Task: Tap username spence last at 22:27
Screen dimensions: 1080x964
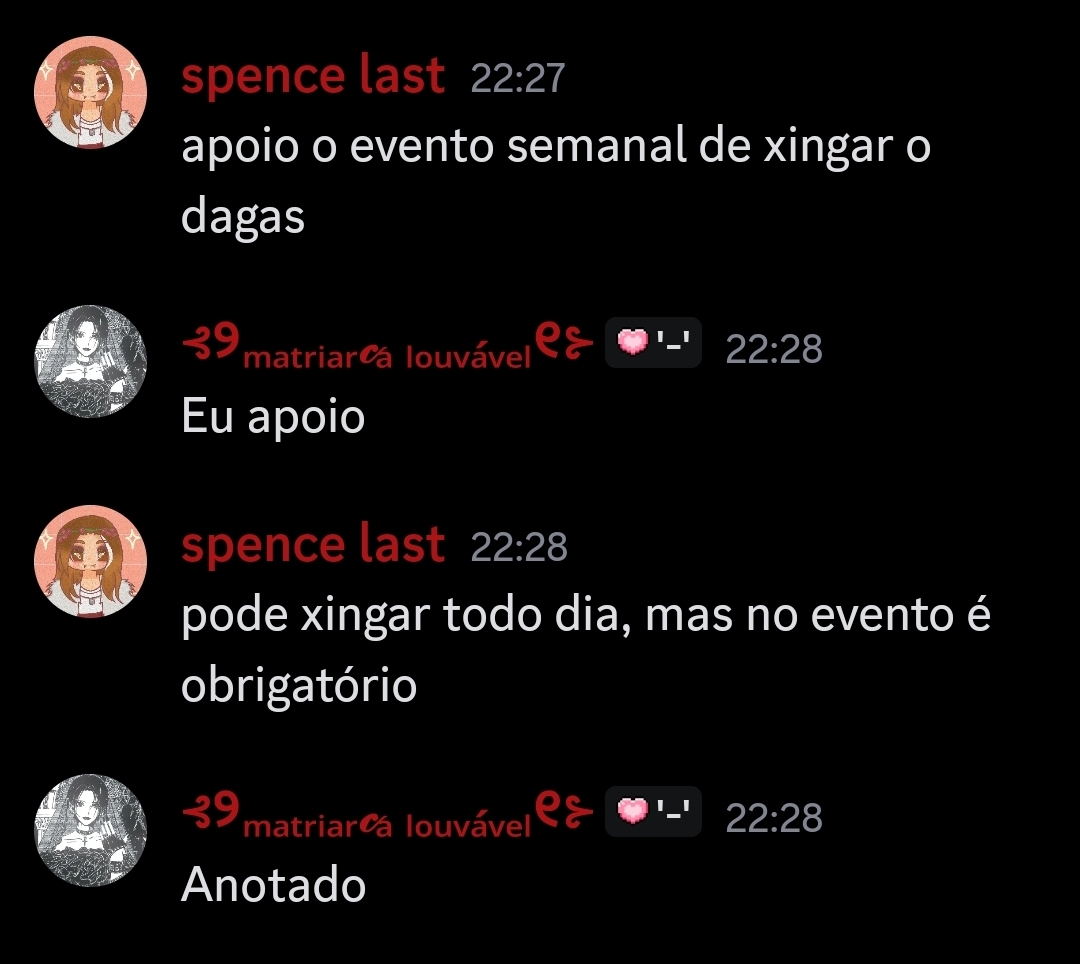Action: tap(312, 76)
